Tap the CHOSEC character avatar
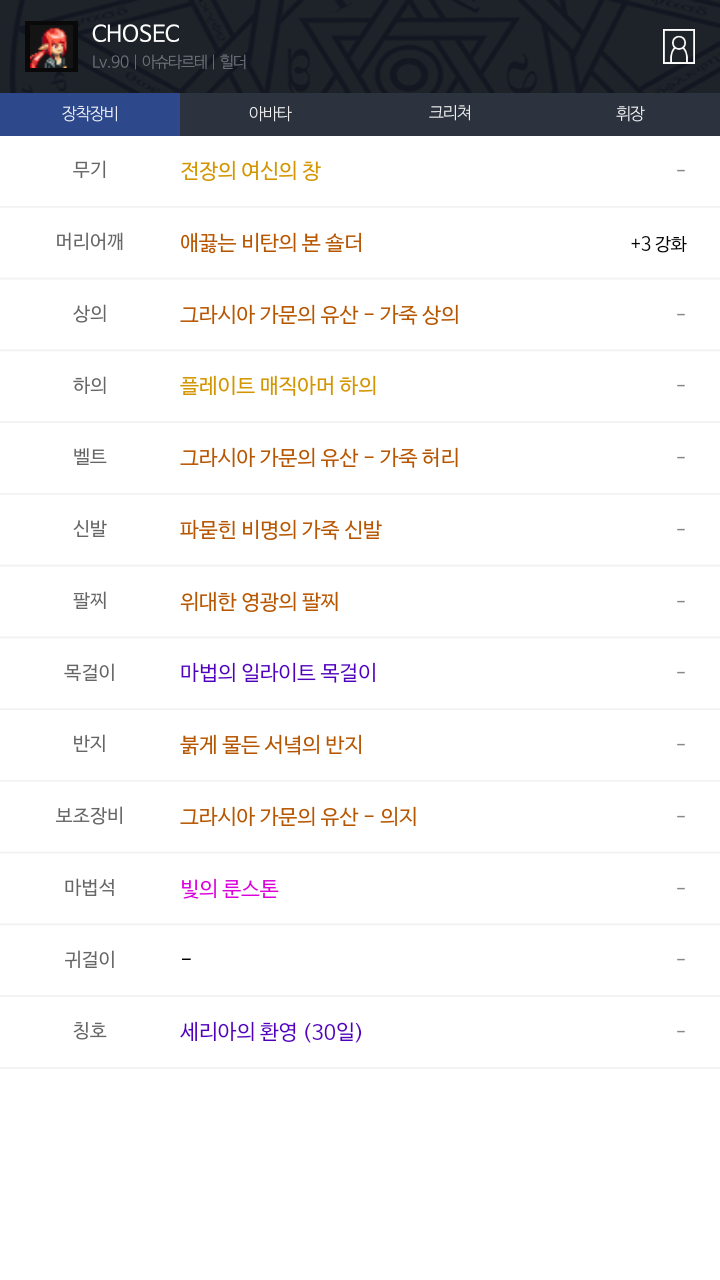This screenshot has height=1280, width=720. click(x=51, y=46)
